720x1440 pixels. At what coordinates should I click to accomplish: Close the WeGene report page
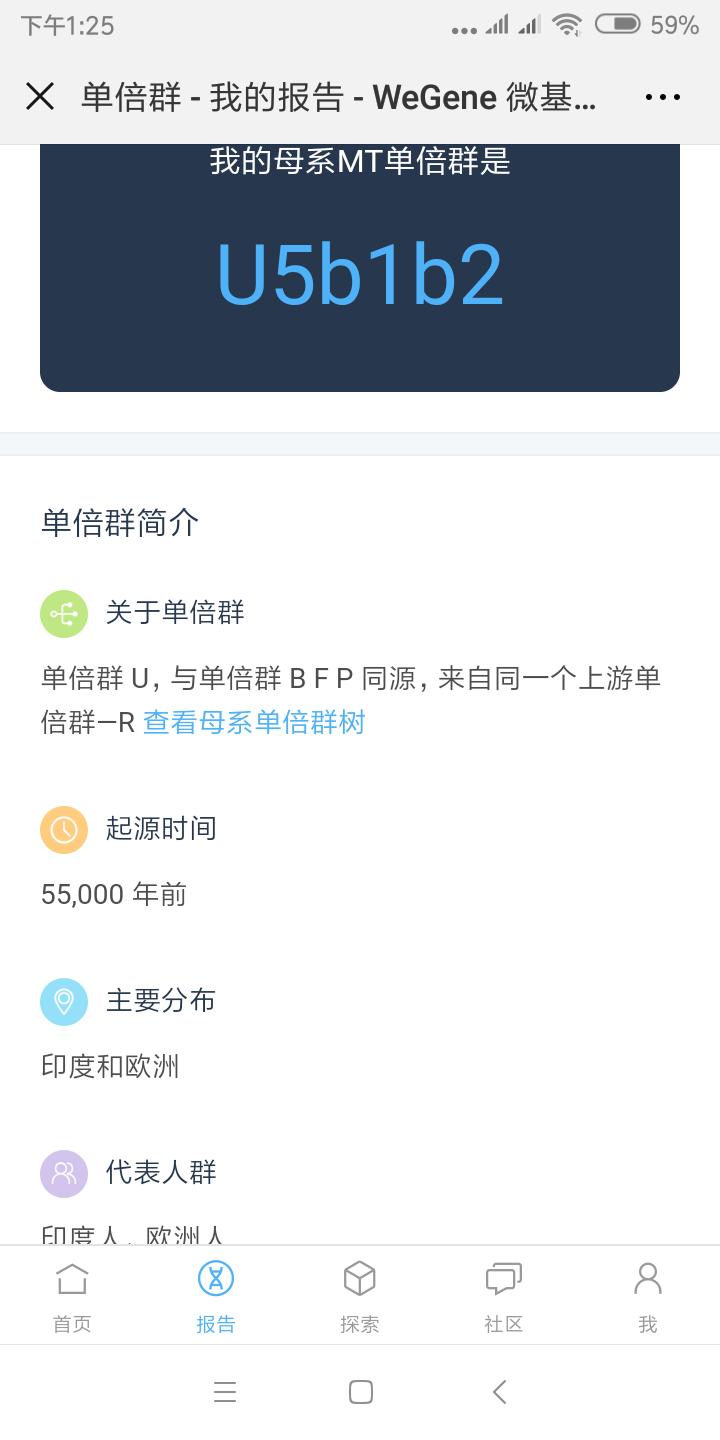(x=40, y=96)
